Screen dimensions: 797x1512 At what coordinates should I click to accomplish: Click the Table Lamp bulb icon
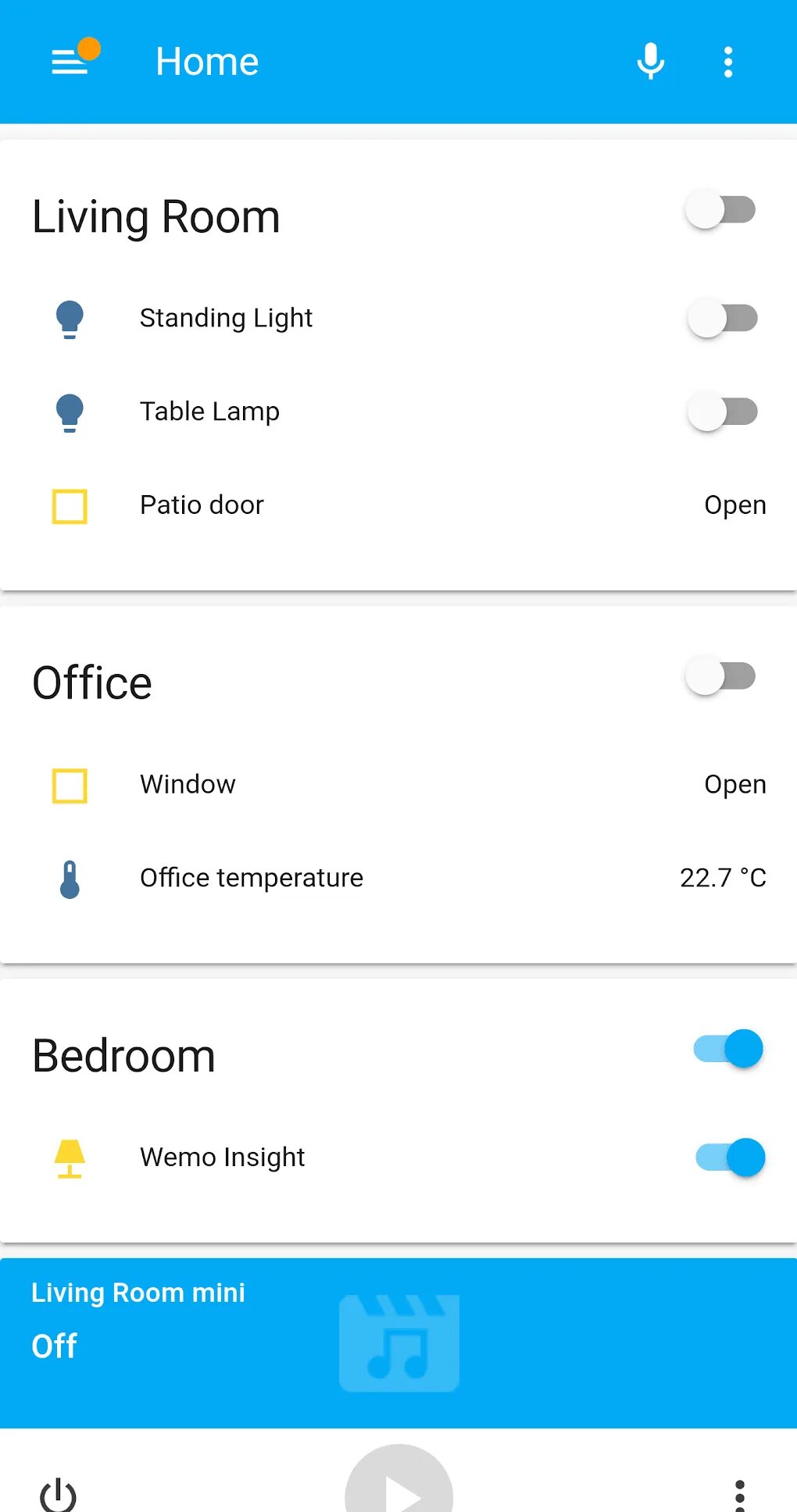pyautogui.click(x=70, y=412)
